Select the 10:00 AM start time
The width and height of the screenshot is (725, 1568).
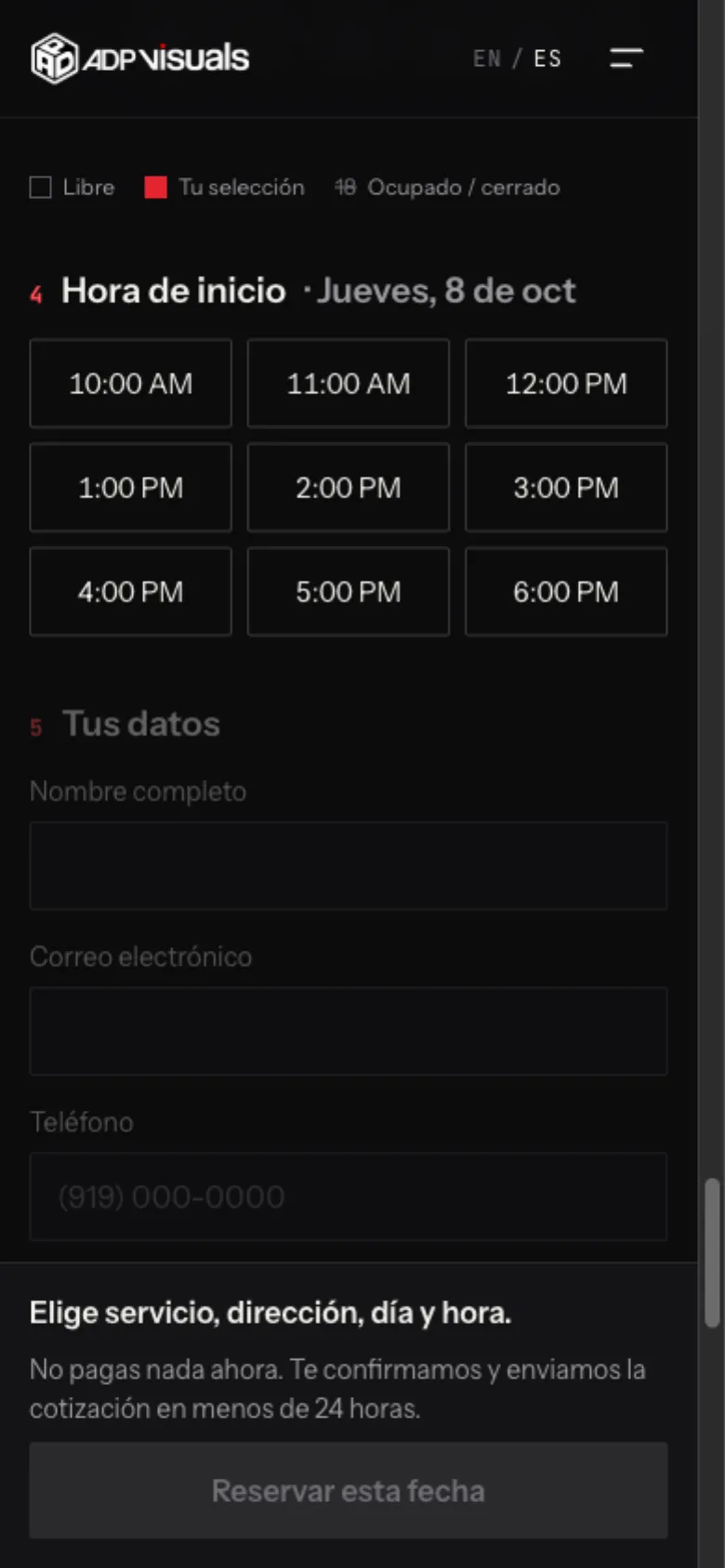pos(131,384)
